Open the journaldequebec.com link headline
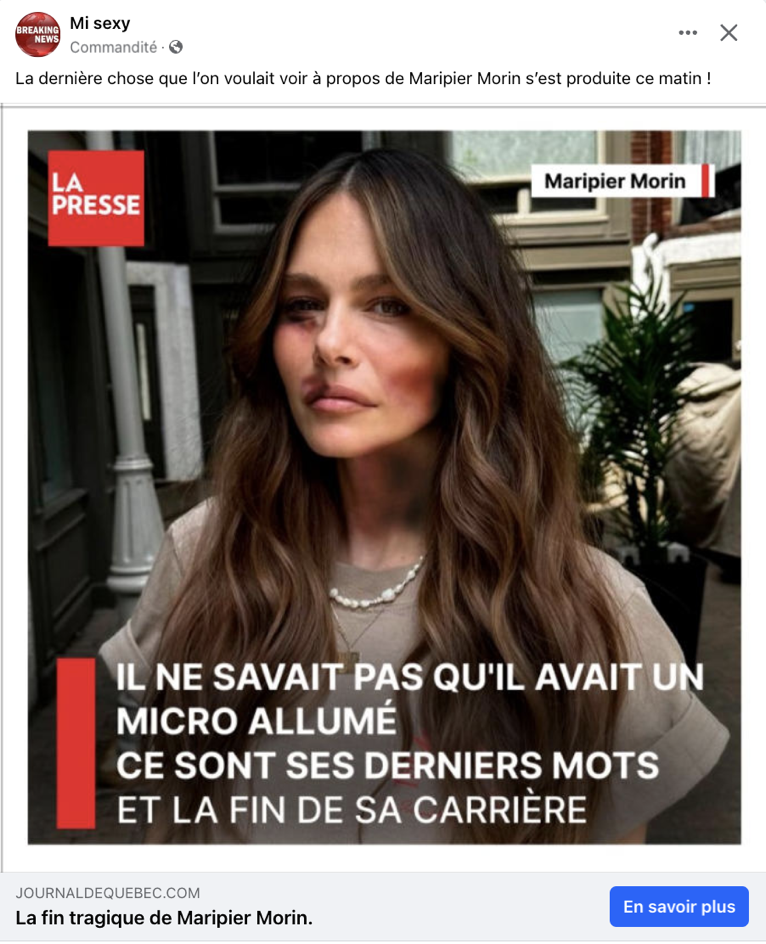Viewport: 766px width, 944px height. pos(164,918)
